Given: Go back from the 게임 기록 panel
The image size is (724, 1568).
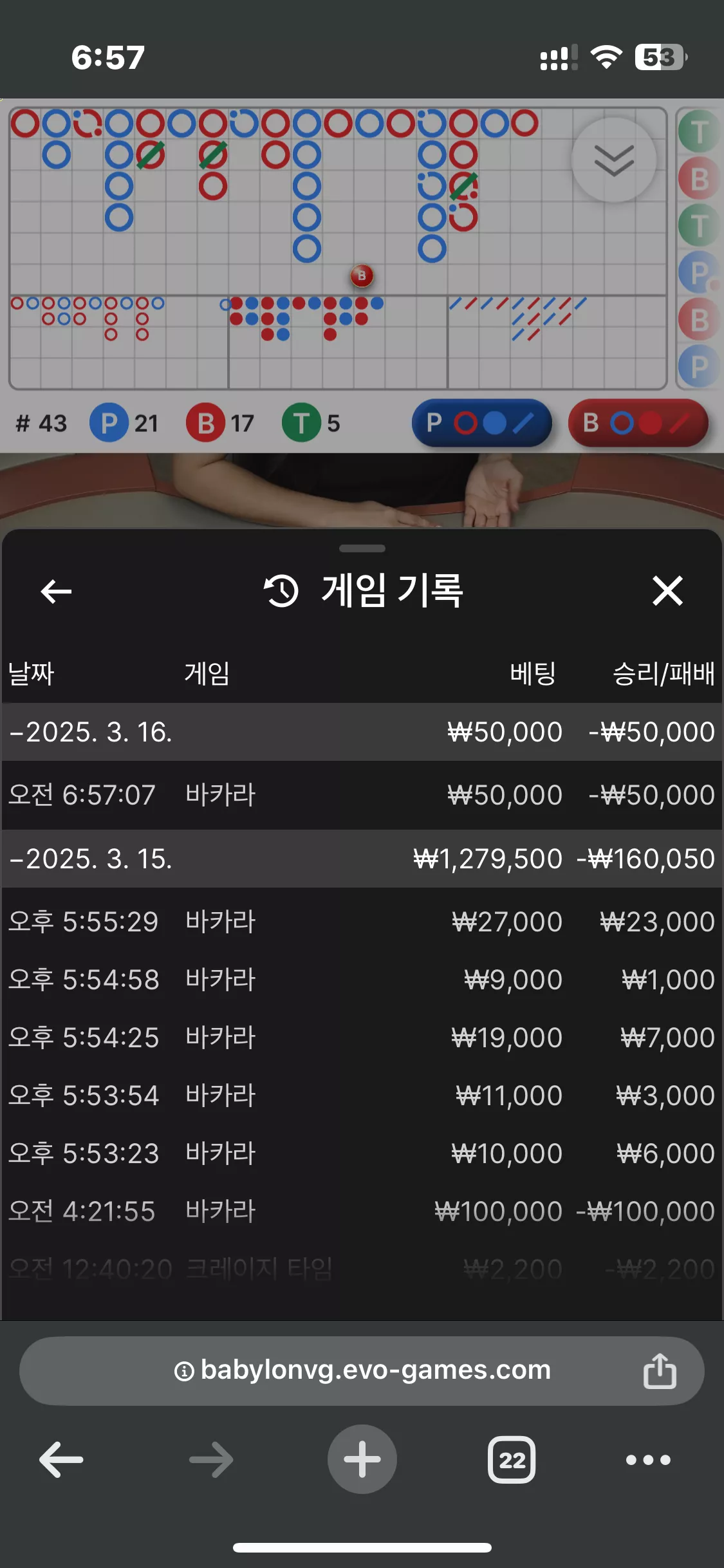Looking at the screenshot, I should (x=56, y=591).
